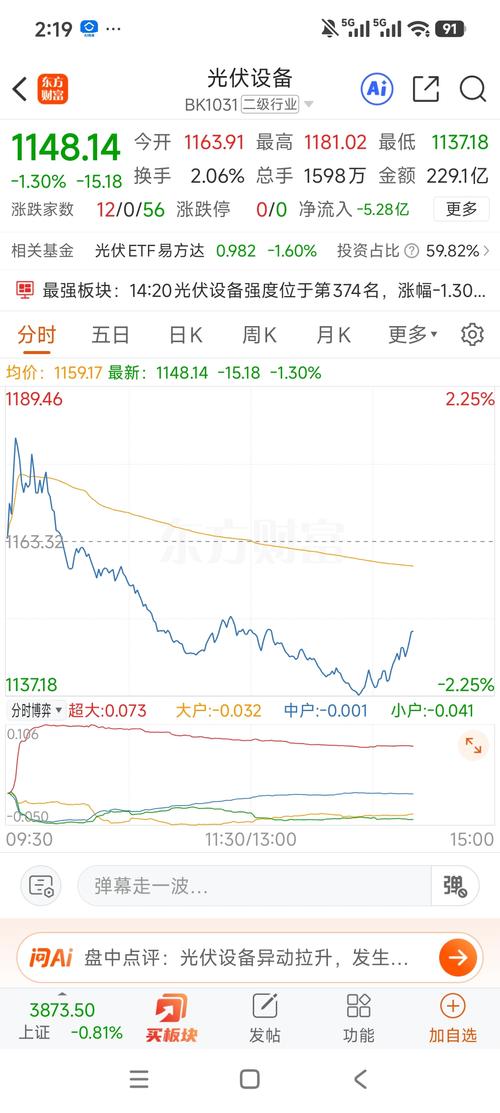
Task: Switch to the 五日 chart tab
Action: (111, 334)
